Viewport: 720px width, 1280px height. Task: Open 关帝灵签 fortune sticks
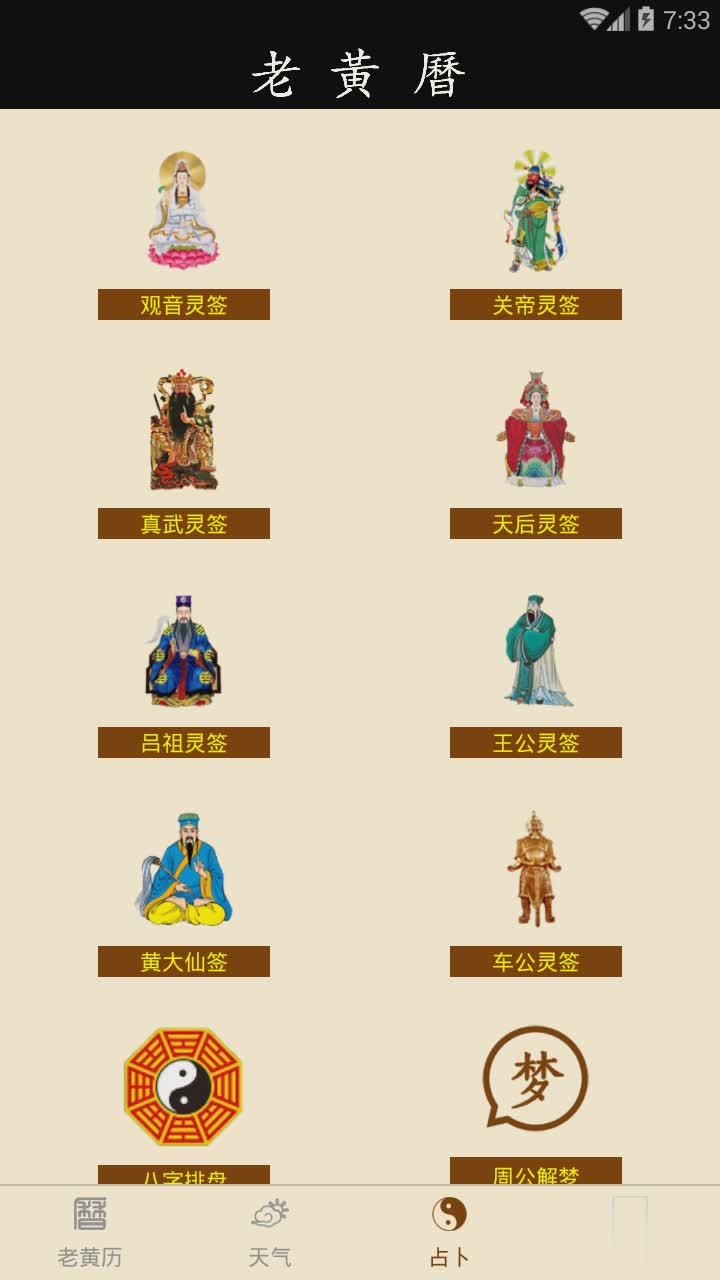[537, 304]
